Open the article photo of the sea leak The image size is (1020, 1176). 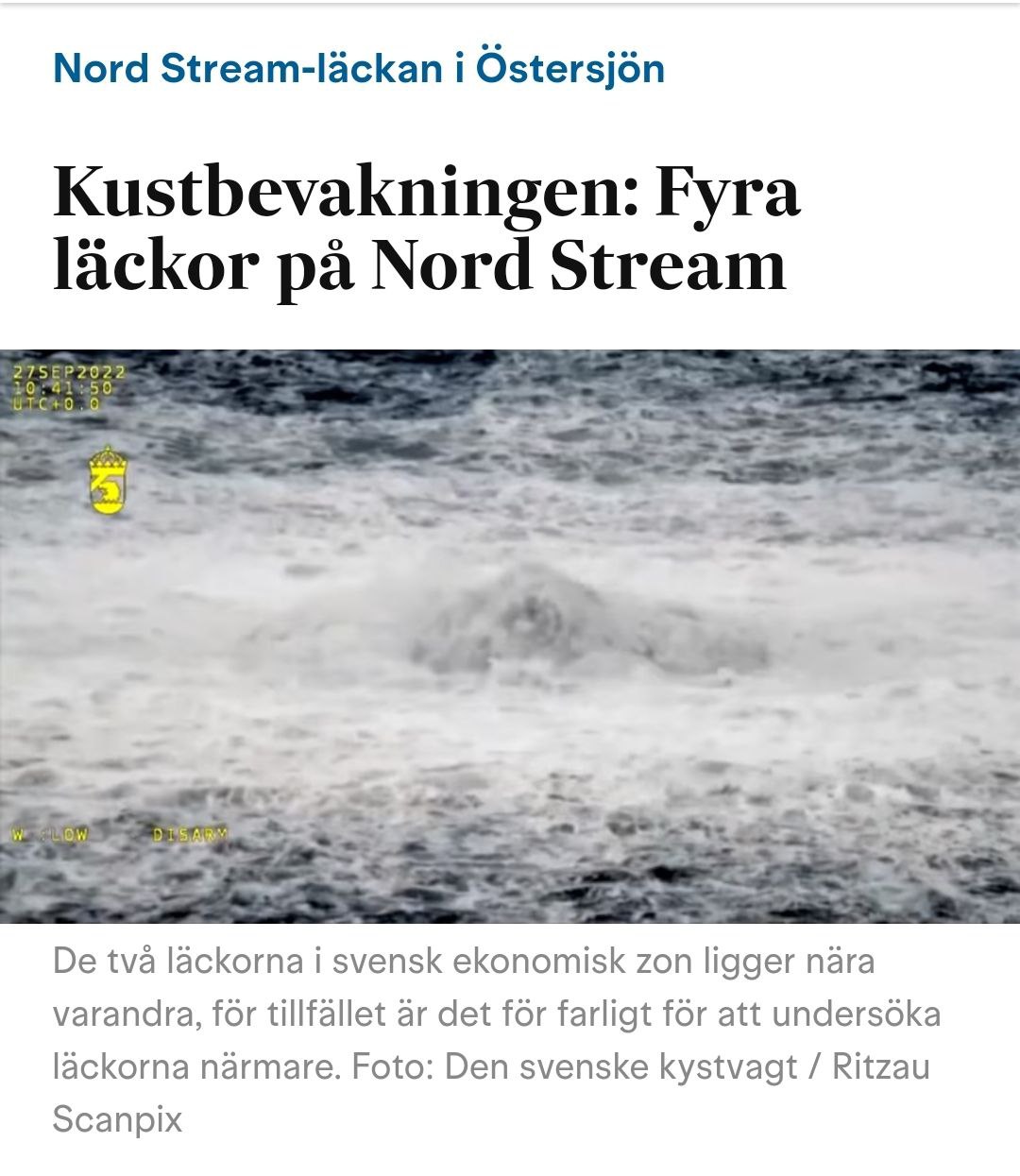(510, 636)
